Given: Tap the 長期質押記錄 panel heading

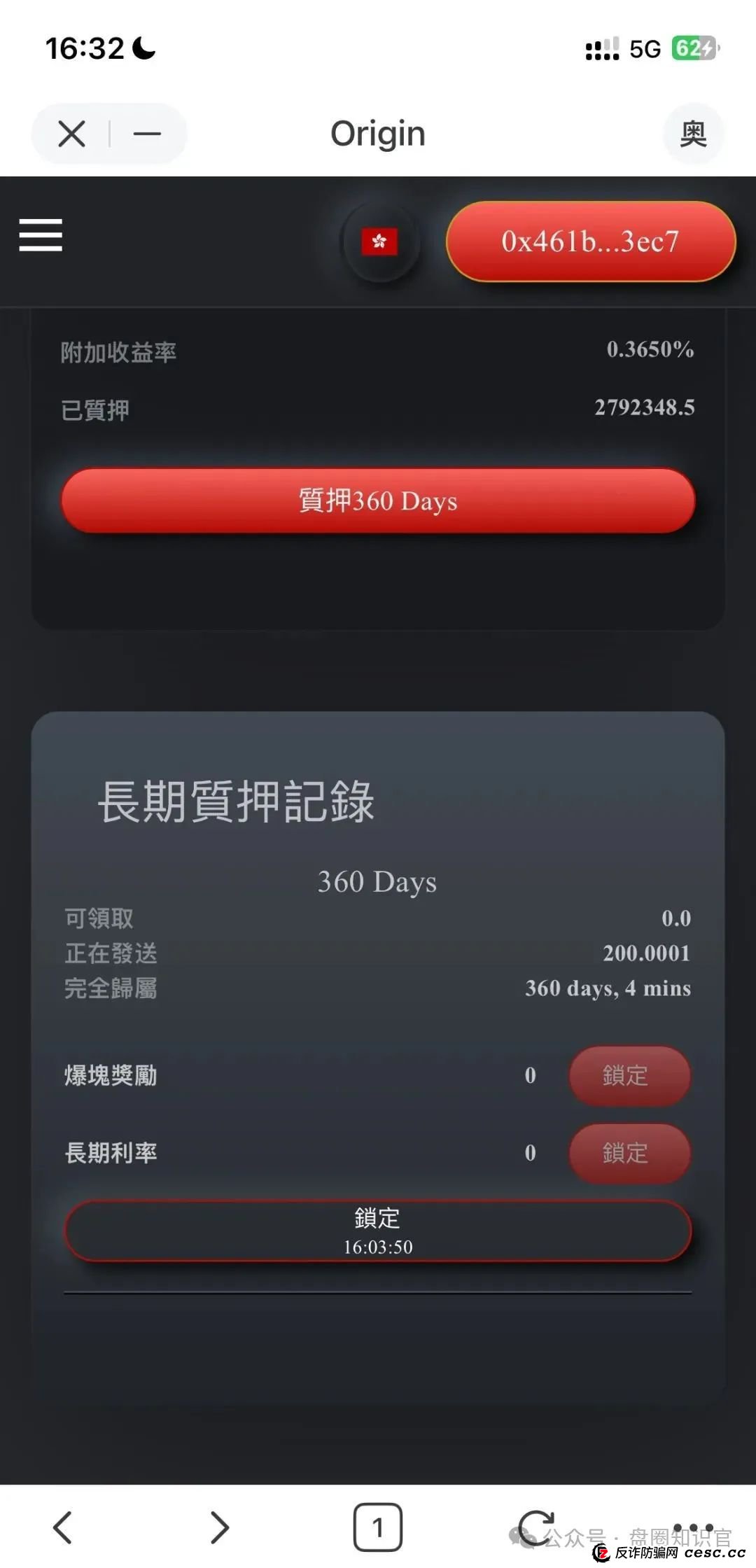Looking at the screenshot, I should coord(236,804).
